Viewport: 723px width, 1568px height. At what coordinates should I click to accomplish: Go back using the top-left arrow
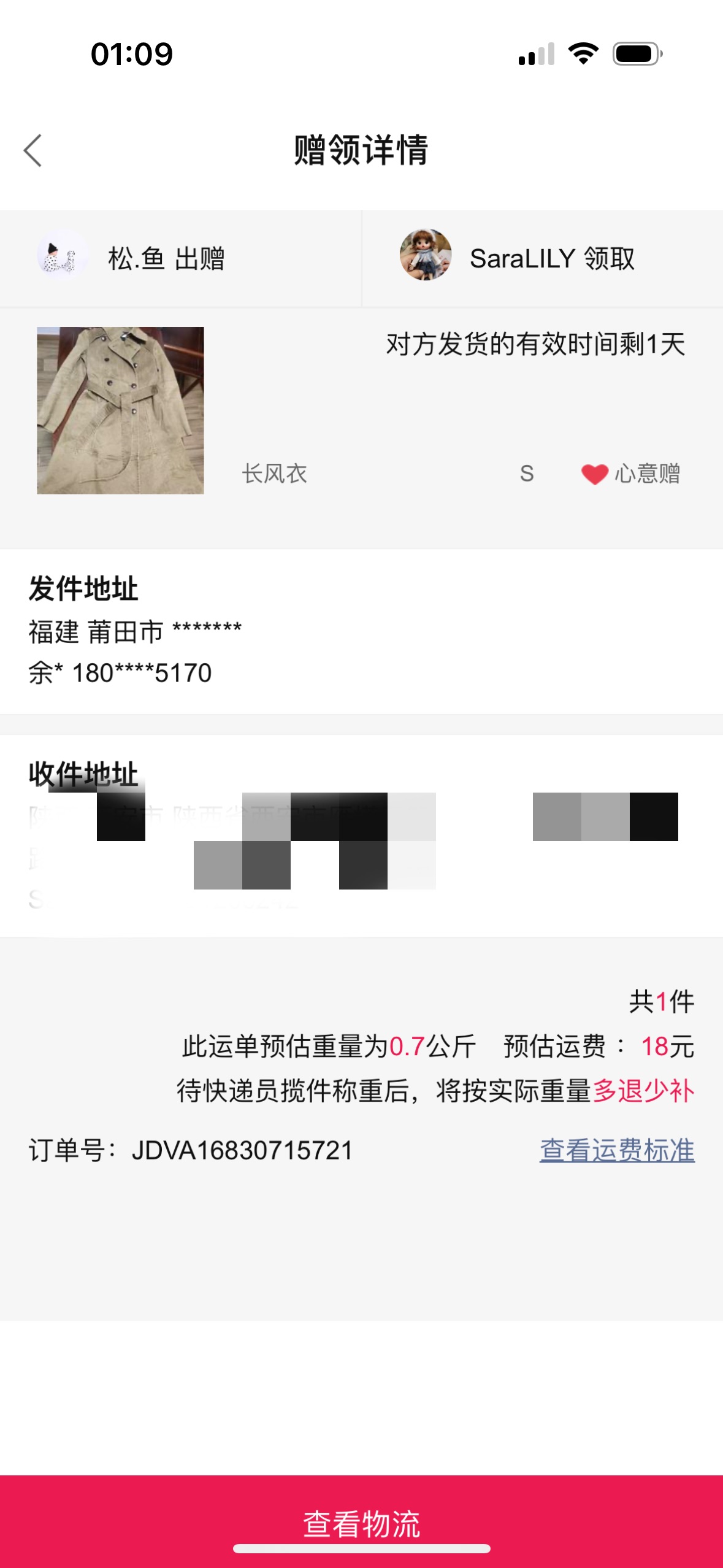pos(33,150)
